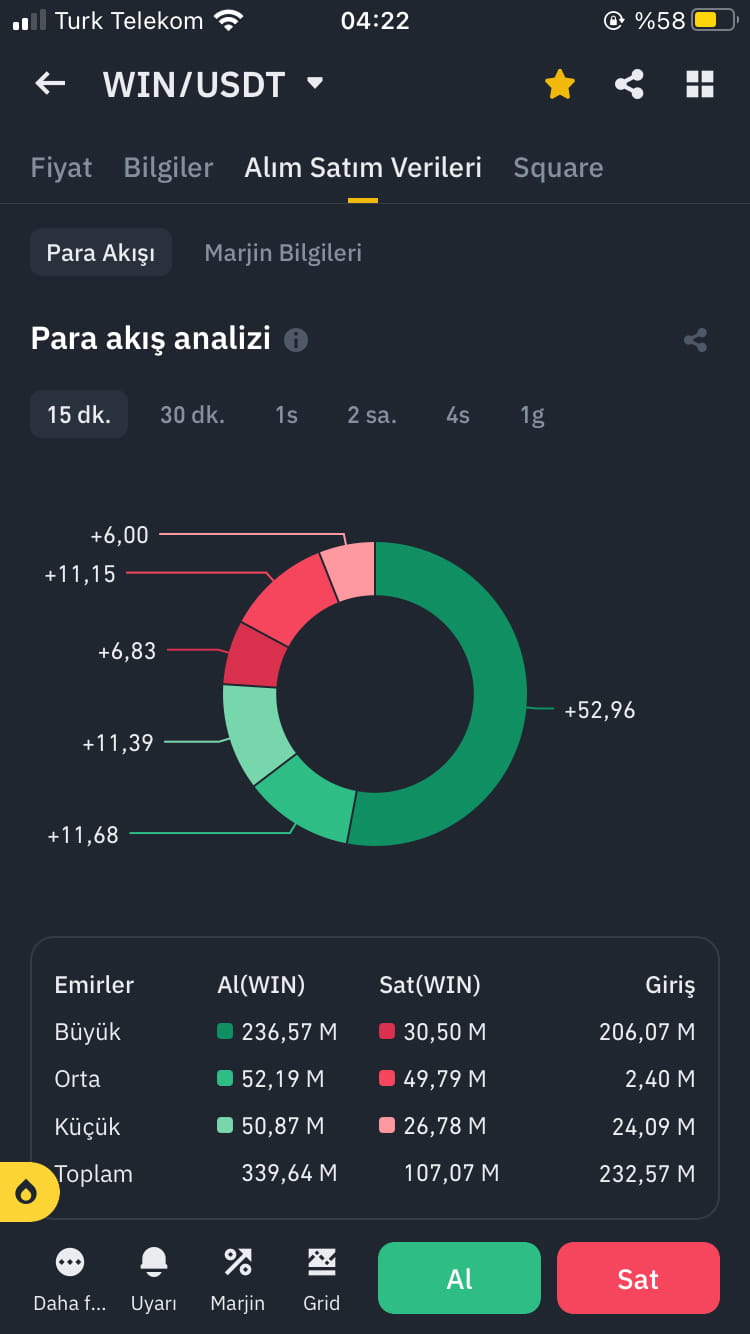Unfavorite WIN/USDT via the star icon
This screenshot has width=750, height=1334.
pyautogui.click(x=559, y=84)
